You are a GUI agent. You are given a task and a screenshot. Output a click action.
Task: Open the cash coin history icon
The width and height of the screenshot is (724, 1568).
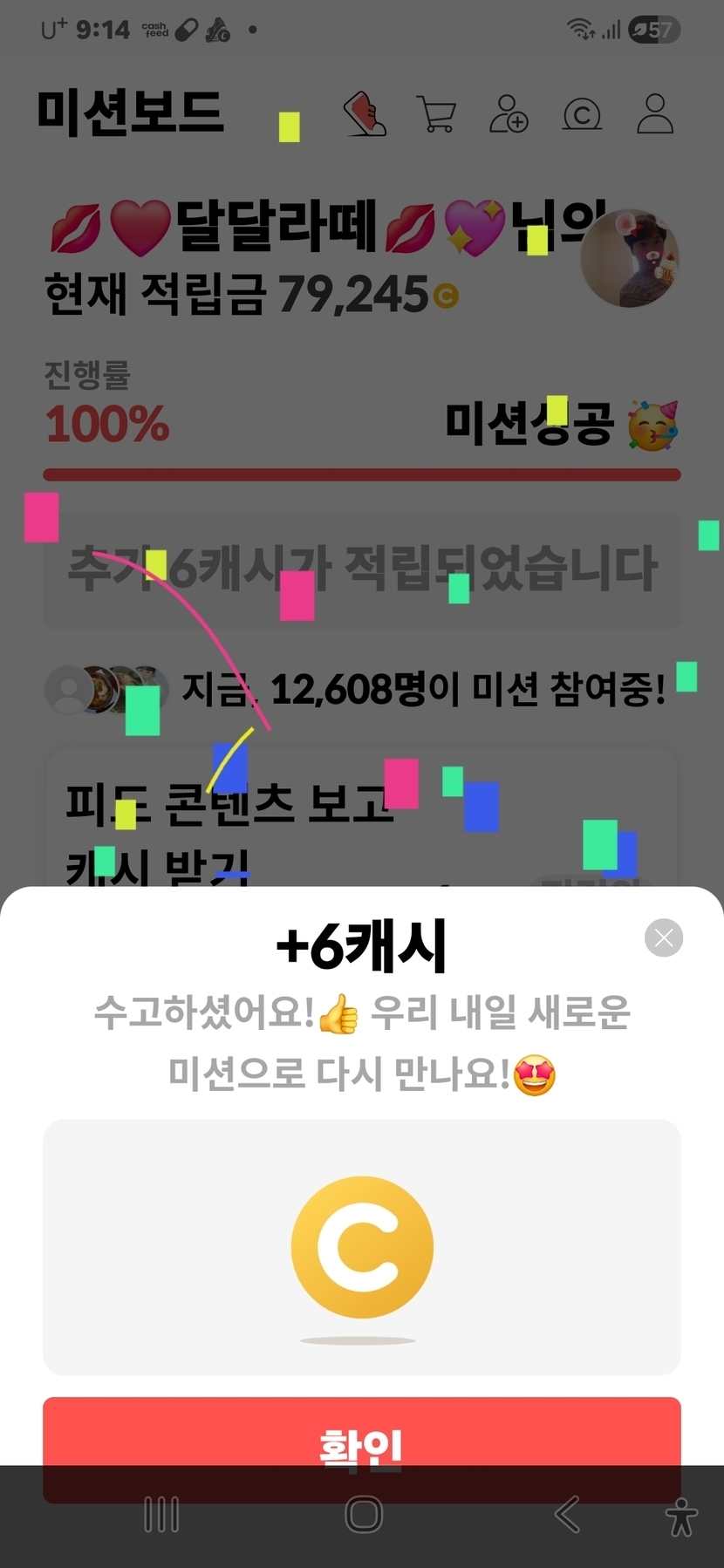582,114
